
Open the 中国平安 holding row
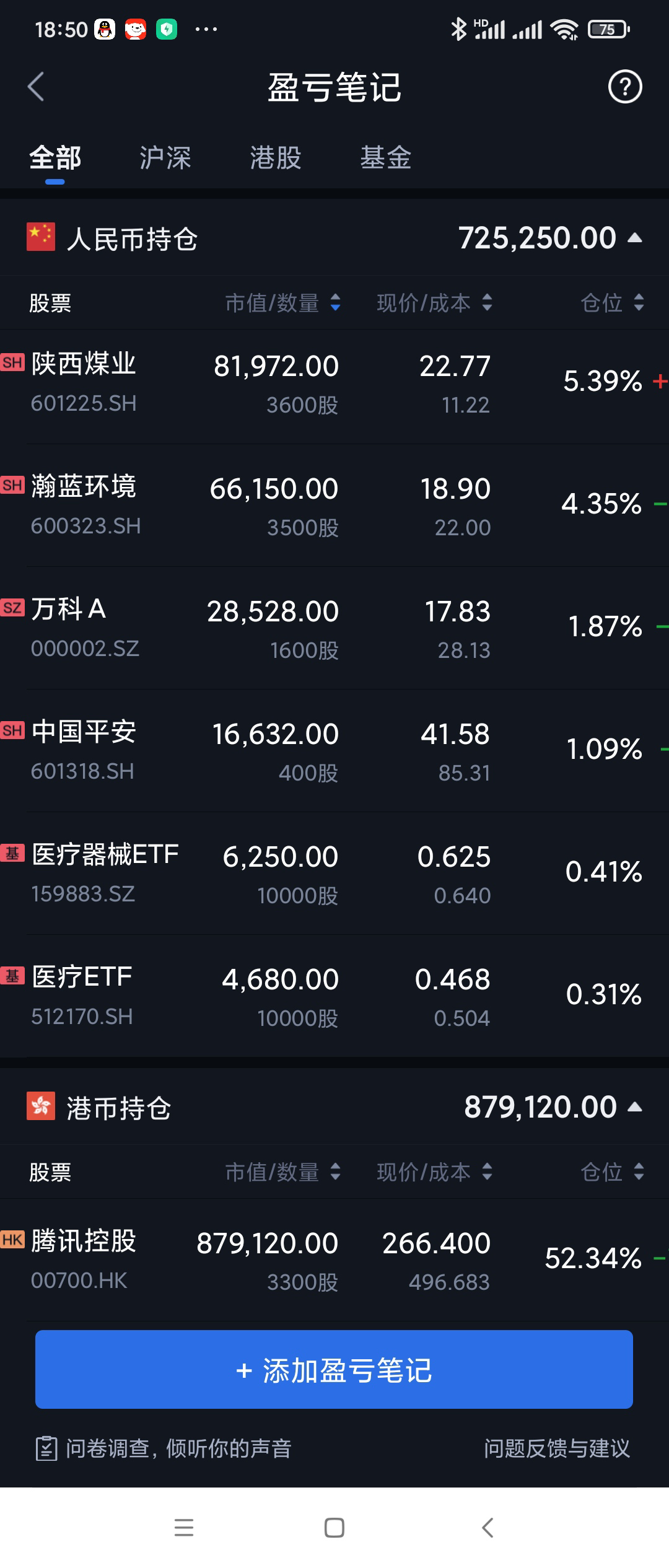(334, 751)
